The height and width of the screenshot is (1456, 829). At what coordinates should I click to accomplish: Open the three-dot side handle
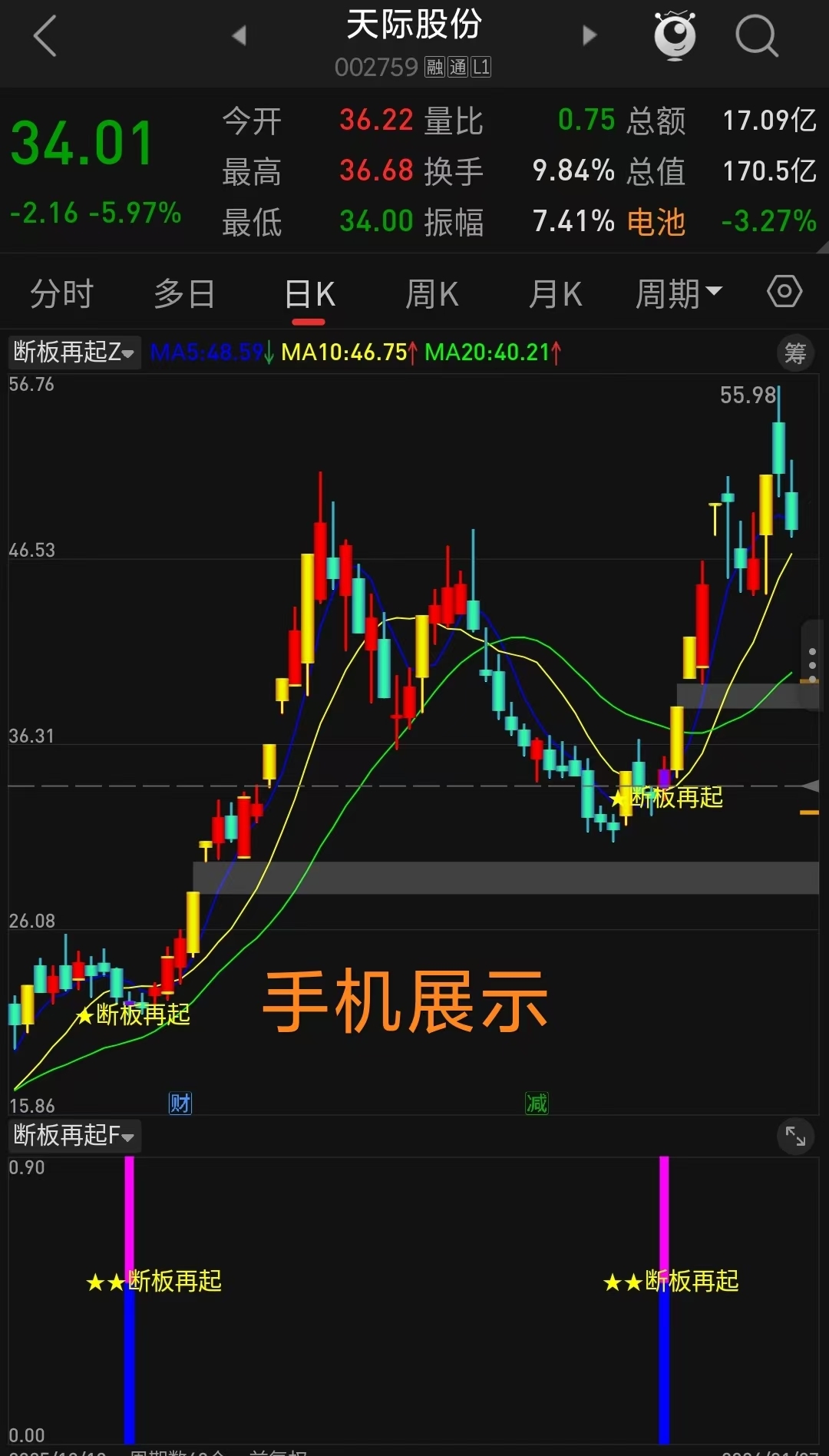pyautogui.click(x=812, y=659)
